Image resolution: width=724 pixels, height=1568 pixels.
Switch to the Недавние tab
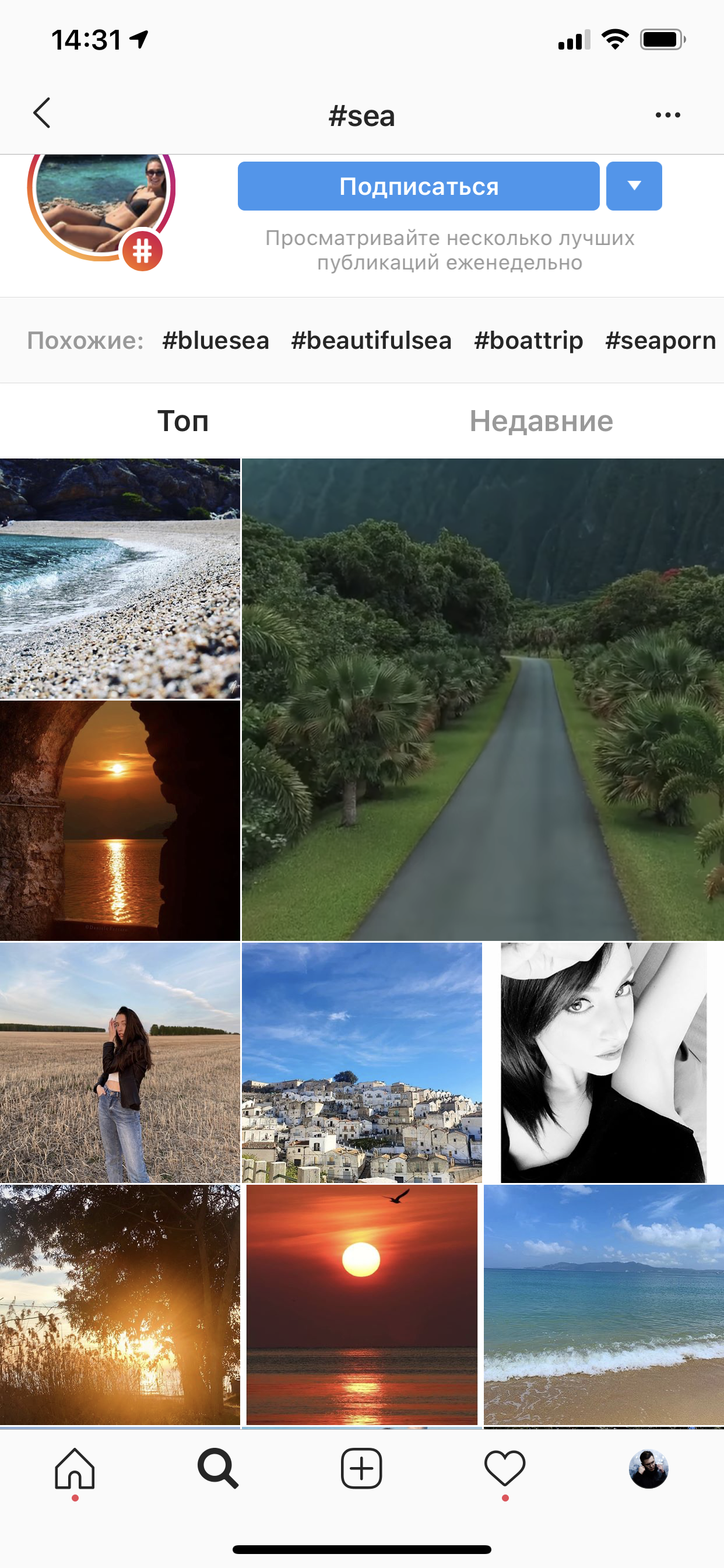coord(541,421)
